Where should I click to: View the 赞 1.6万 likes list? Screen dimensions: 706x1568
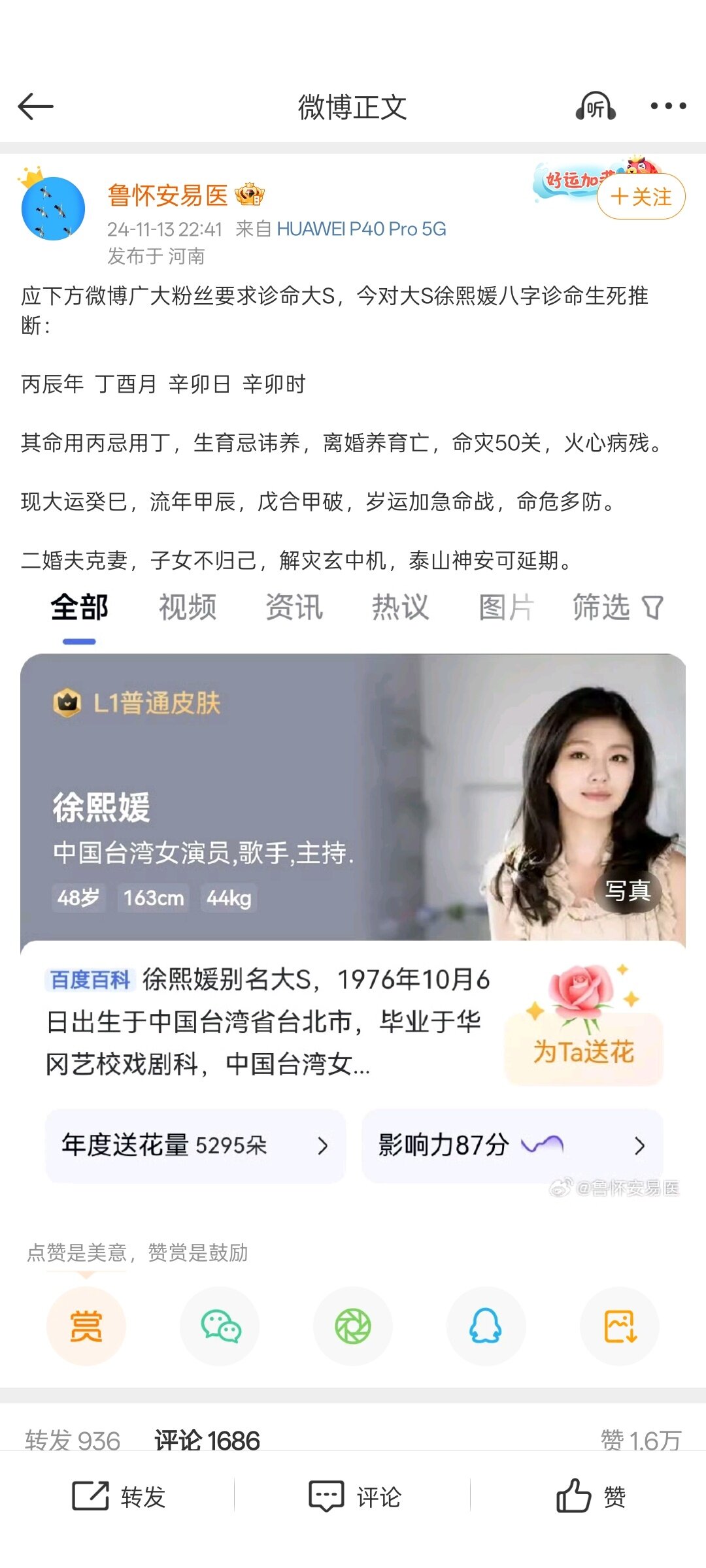pos(641,1441)
